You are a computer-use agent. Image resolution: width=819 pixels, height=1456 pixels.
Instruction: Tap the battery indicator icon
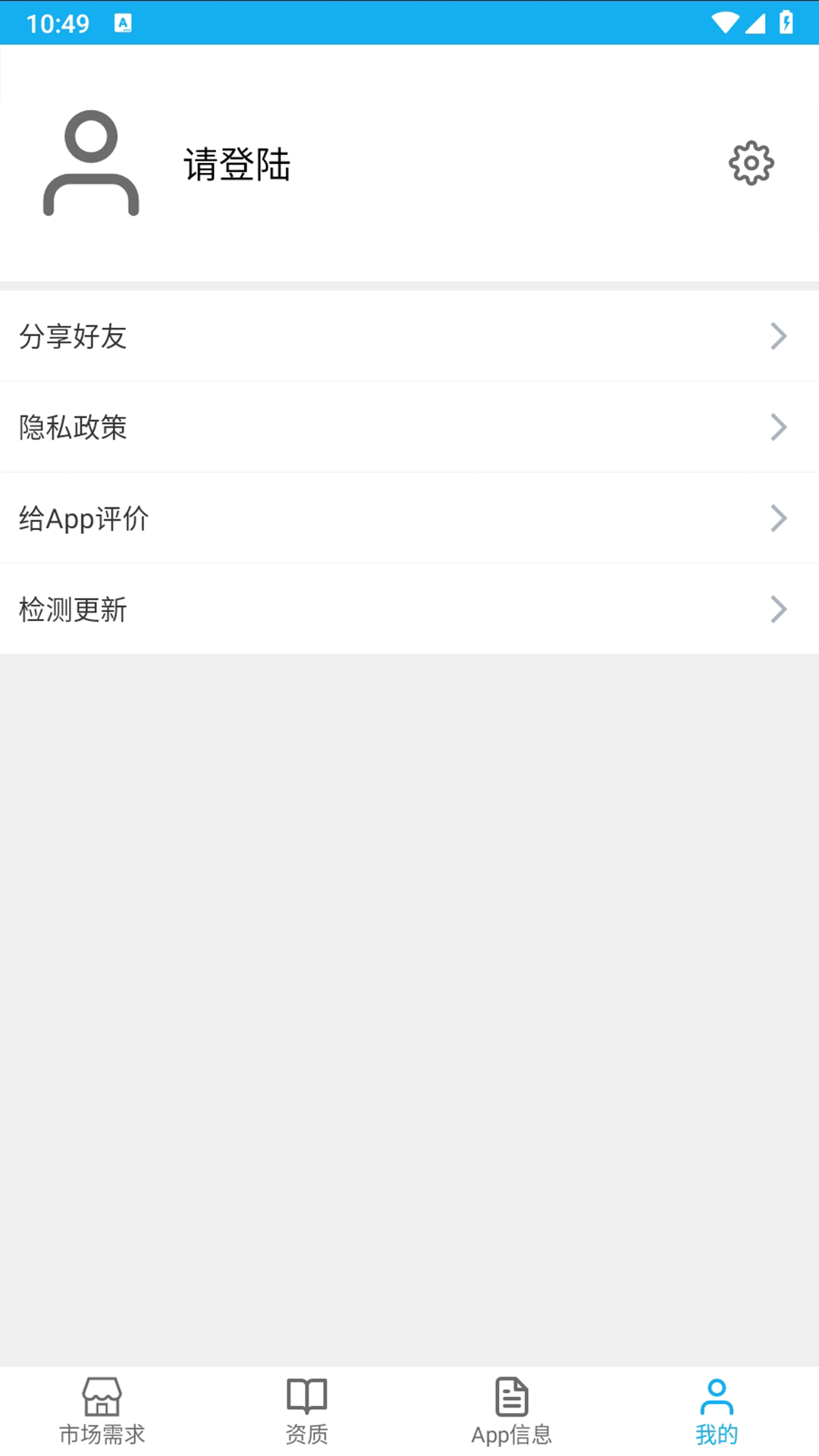coord(785,24)
